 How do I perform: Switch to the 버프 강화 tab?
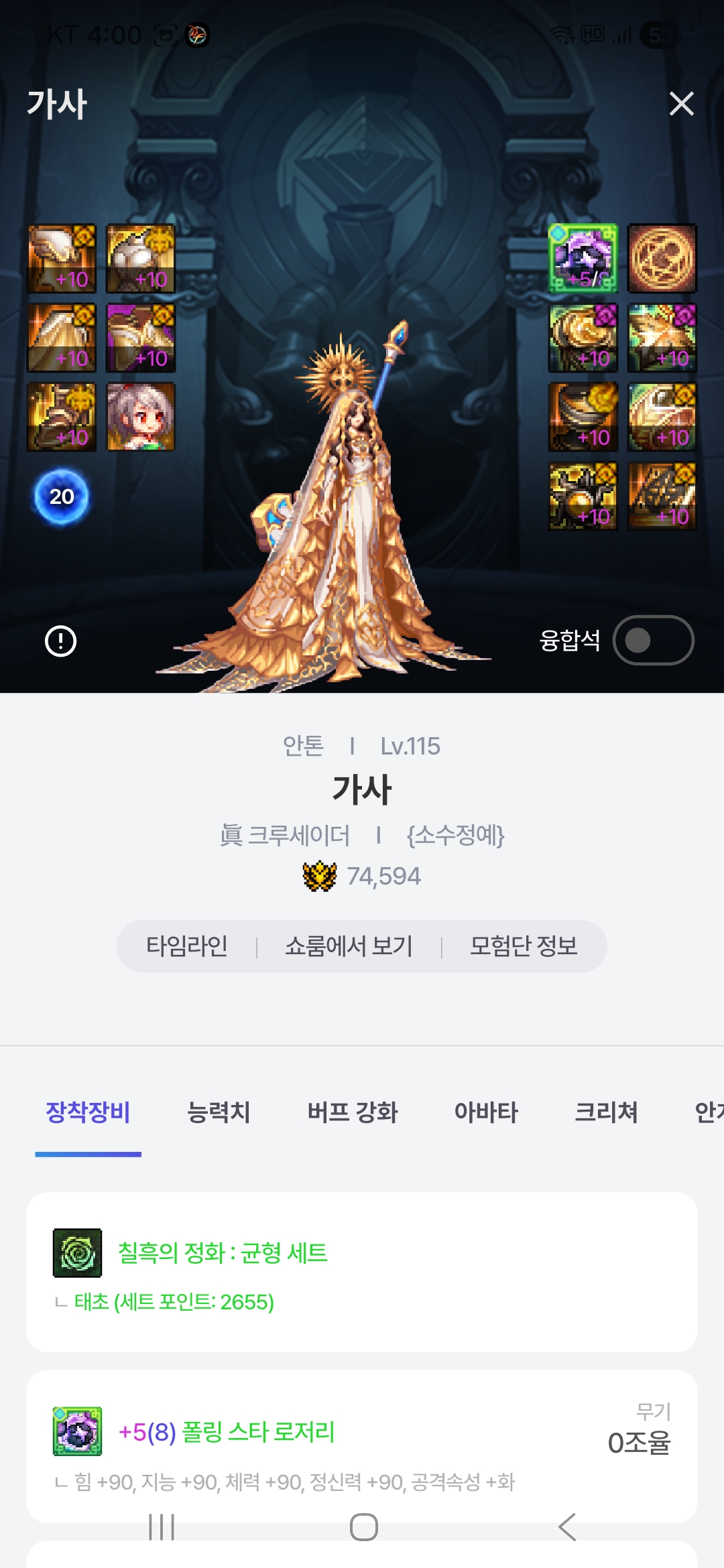[353, 1112]
